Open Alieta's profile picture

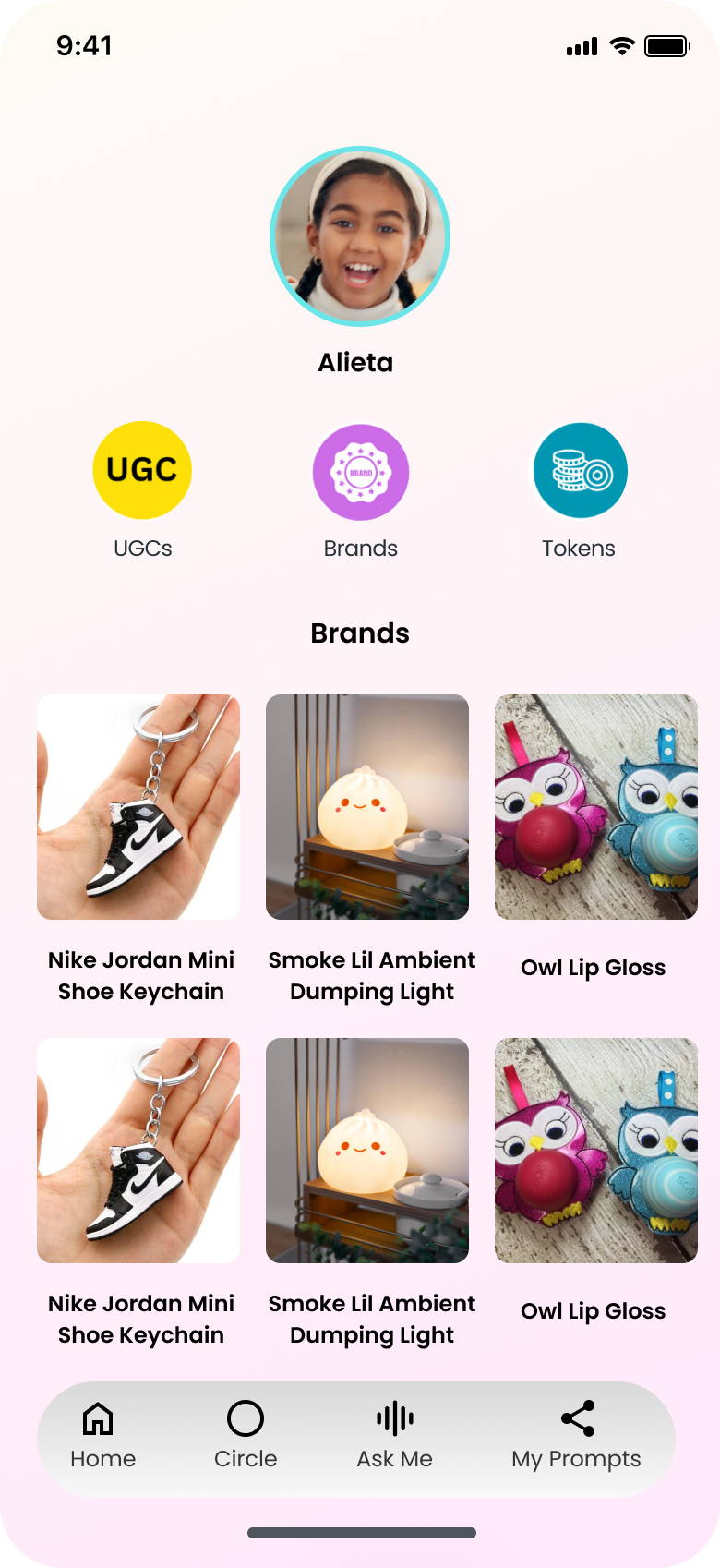[x=360, y=236]
